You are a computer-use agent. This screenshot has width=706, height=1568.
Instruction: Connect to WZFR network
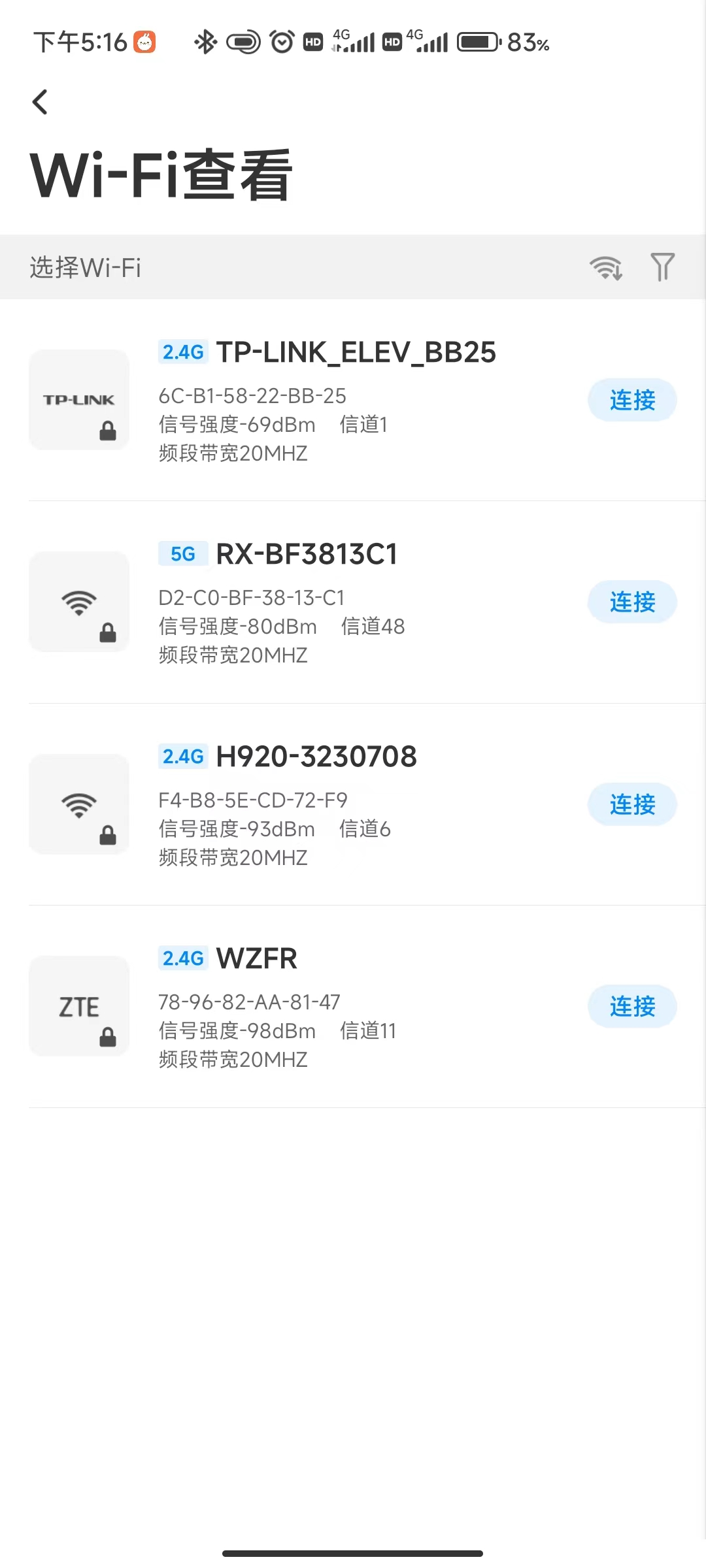tap(631, 1006)
